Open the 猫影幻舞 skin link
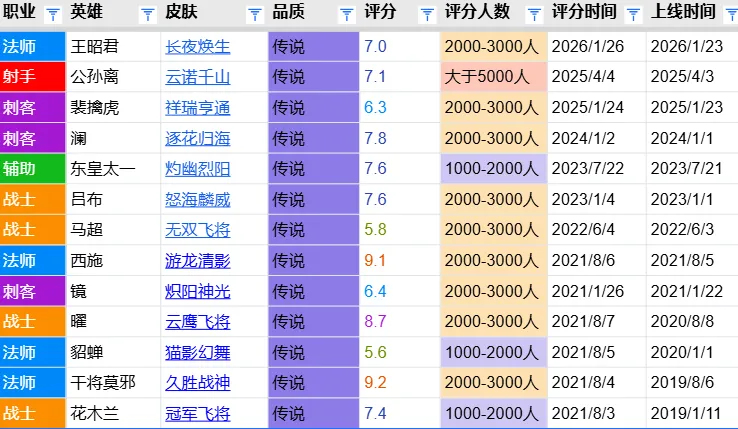The width and height of the screenshot is (738, 429). point(198,352)
